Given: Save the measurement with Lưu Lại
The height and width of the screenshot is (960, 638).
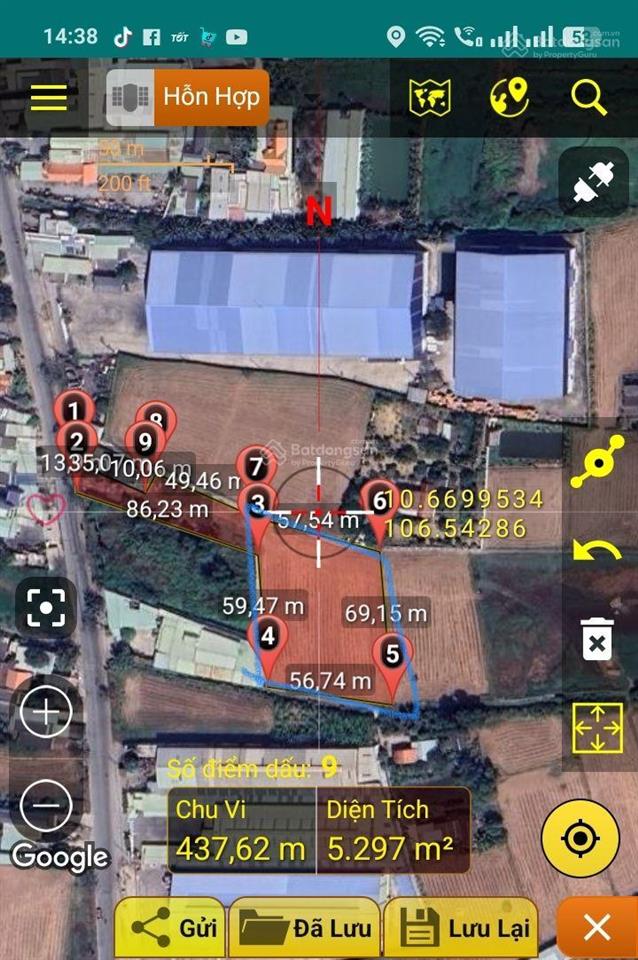Looking at the screenshot, I should click(461, 928).
